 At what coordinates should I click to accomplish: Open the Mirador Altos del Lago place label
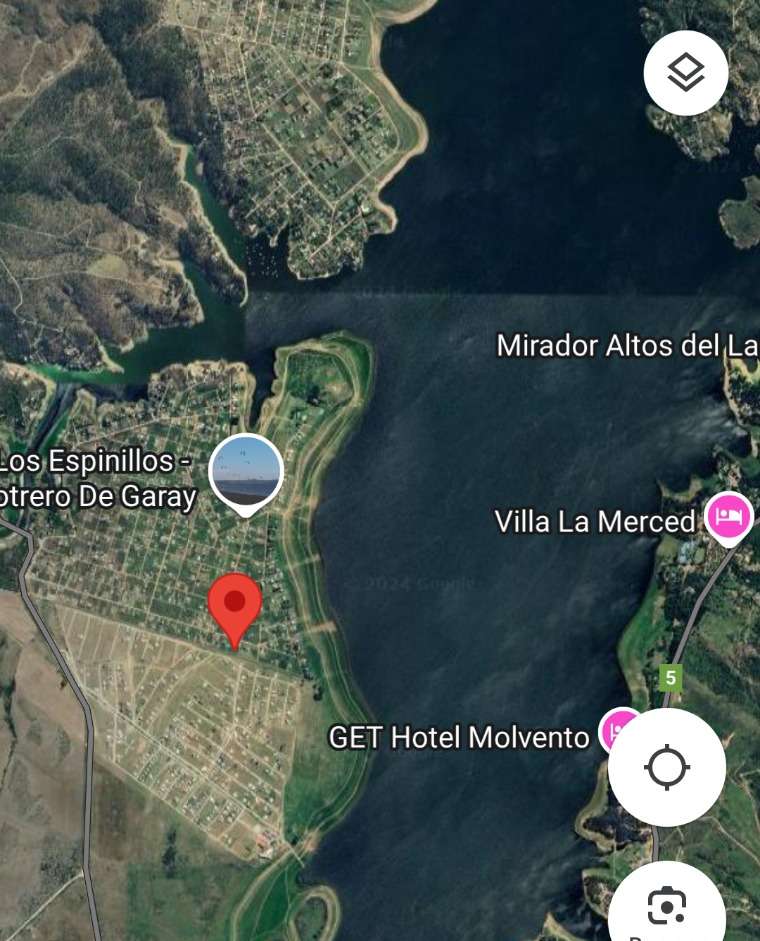coord(627,346)
